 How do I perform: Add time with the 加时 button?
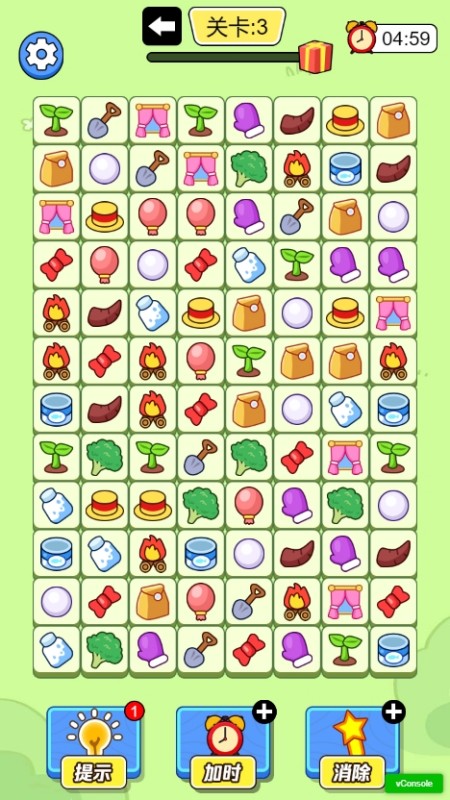[224, 746]
